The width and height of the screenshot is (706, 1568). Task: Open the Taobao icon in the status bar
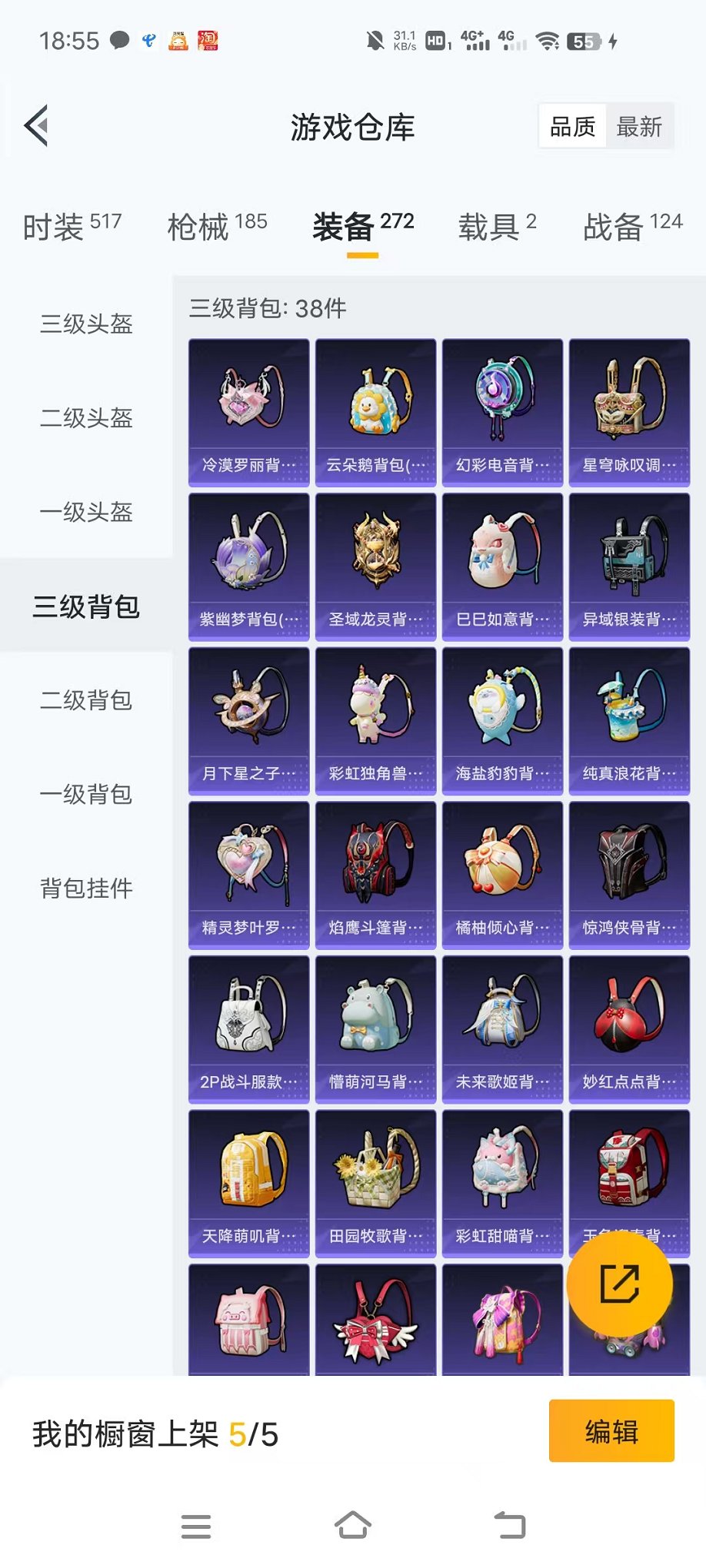[x=206, y=40]
